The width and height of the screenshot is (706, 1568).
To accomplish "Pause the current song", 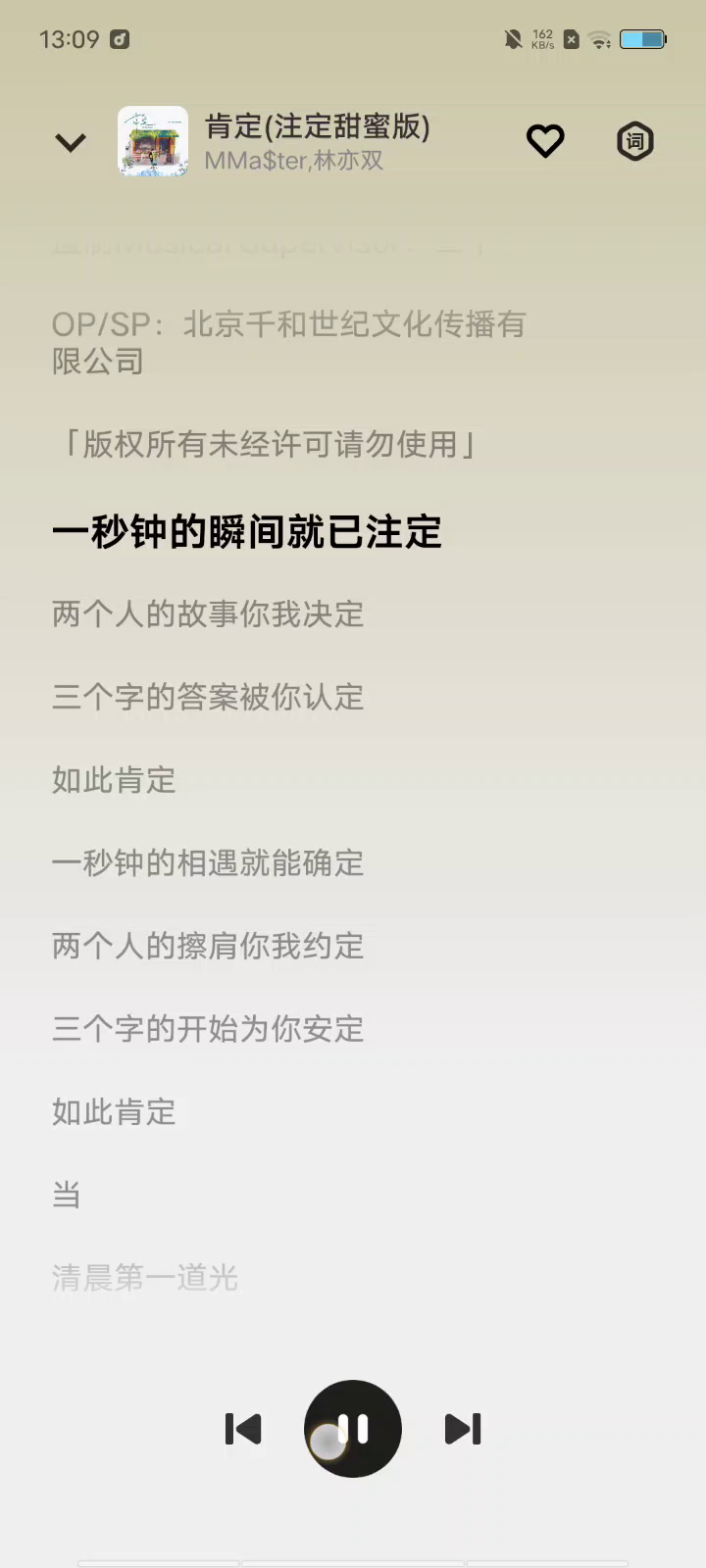I will click(x=353, y=1429).
